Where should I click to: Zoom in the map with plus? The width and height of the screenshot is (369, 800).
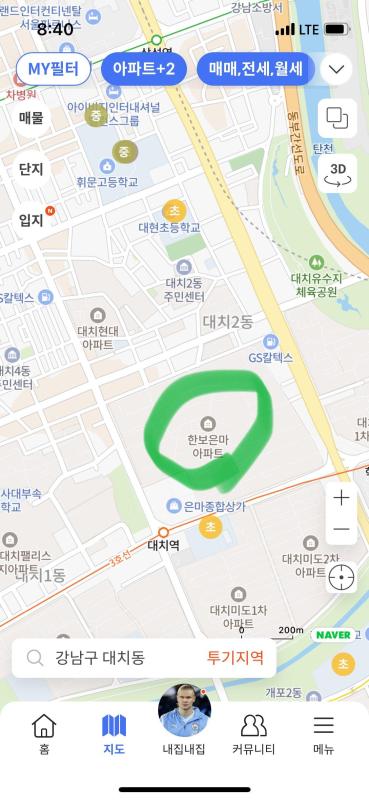pos(341,498)
